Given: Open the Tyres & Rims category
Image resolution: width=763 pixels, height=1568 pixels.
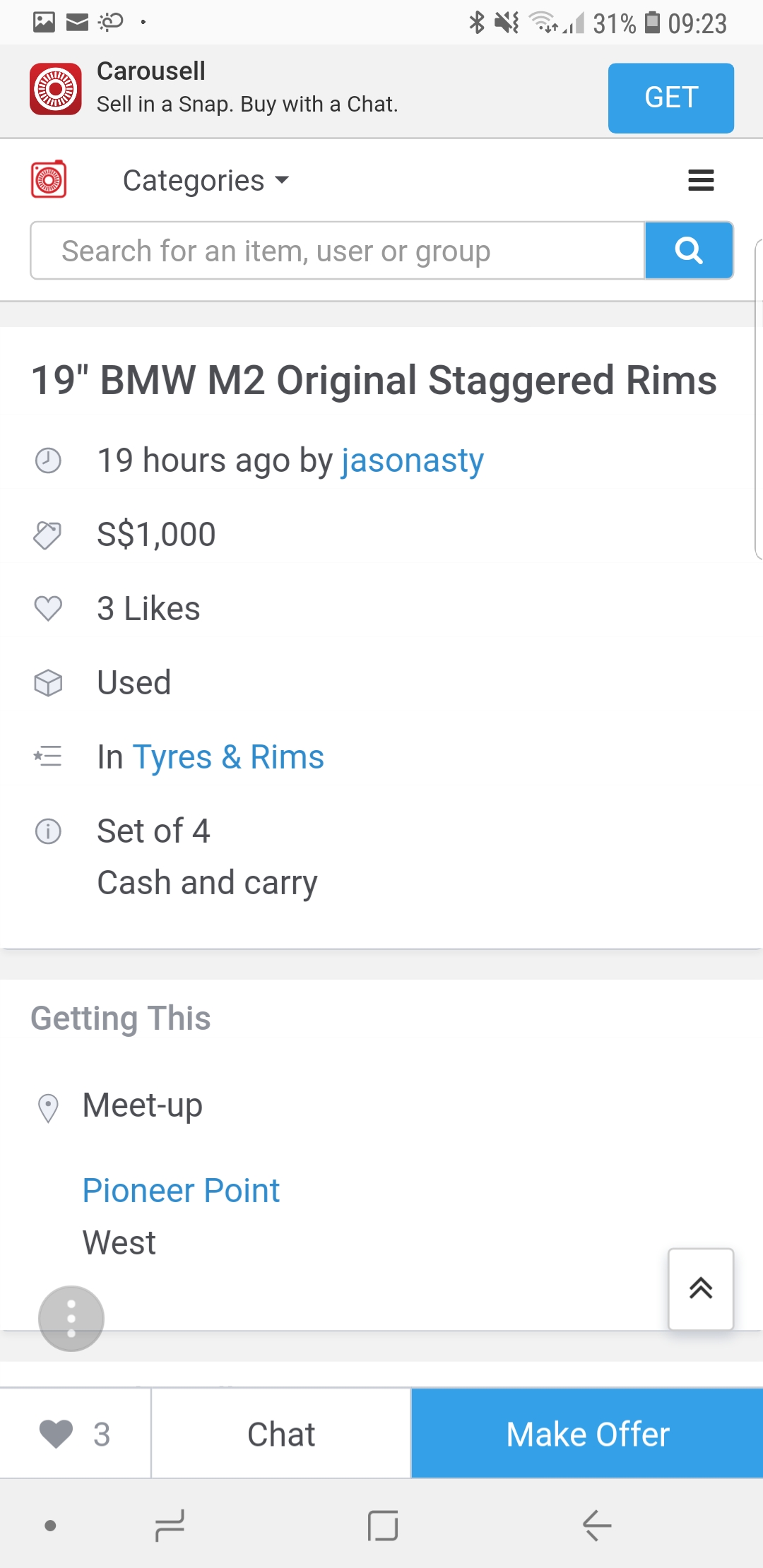Looking at the screenshot, I should pyautogui.click(x=228, y=757).
